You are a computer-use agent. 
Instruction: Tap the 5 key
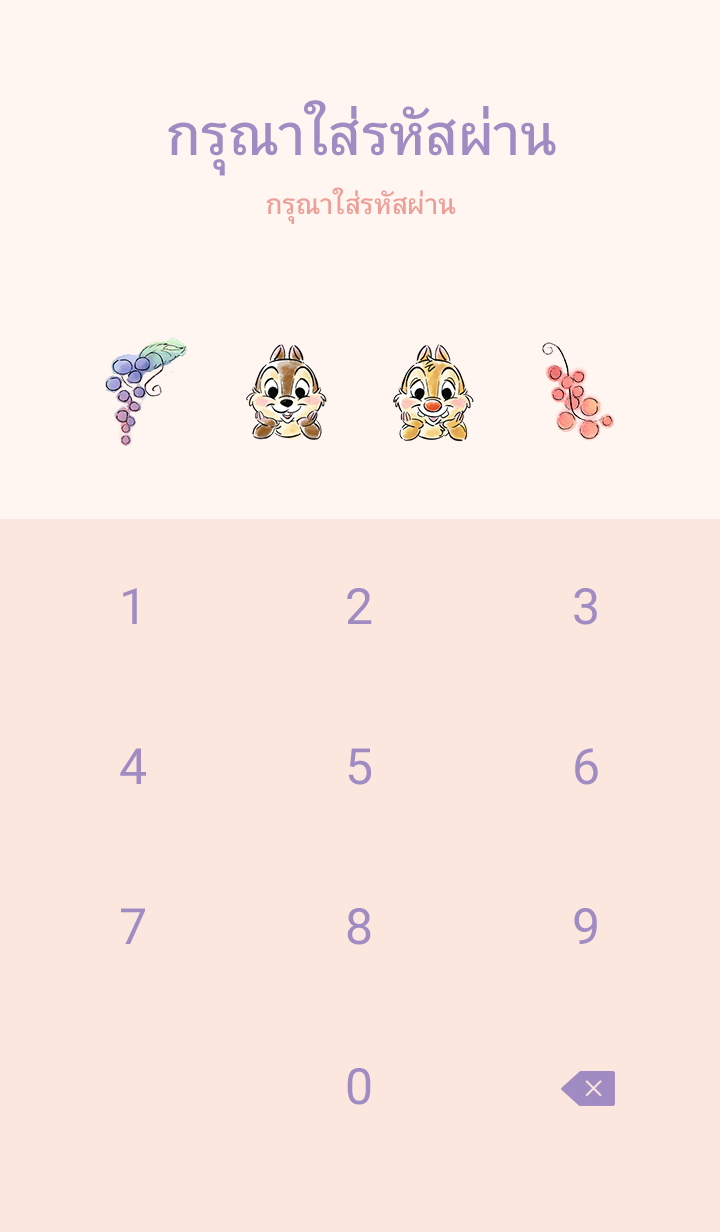point(359,767)
